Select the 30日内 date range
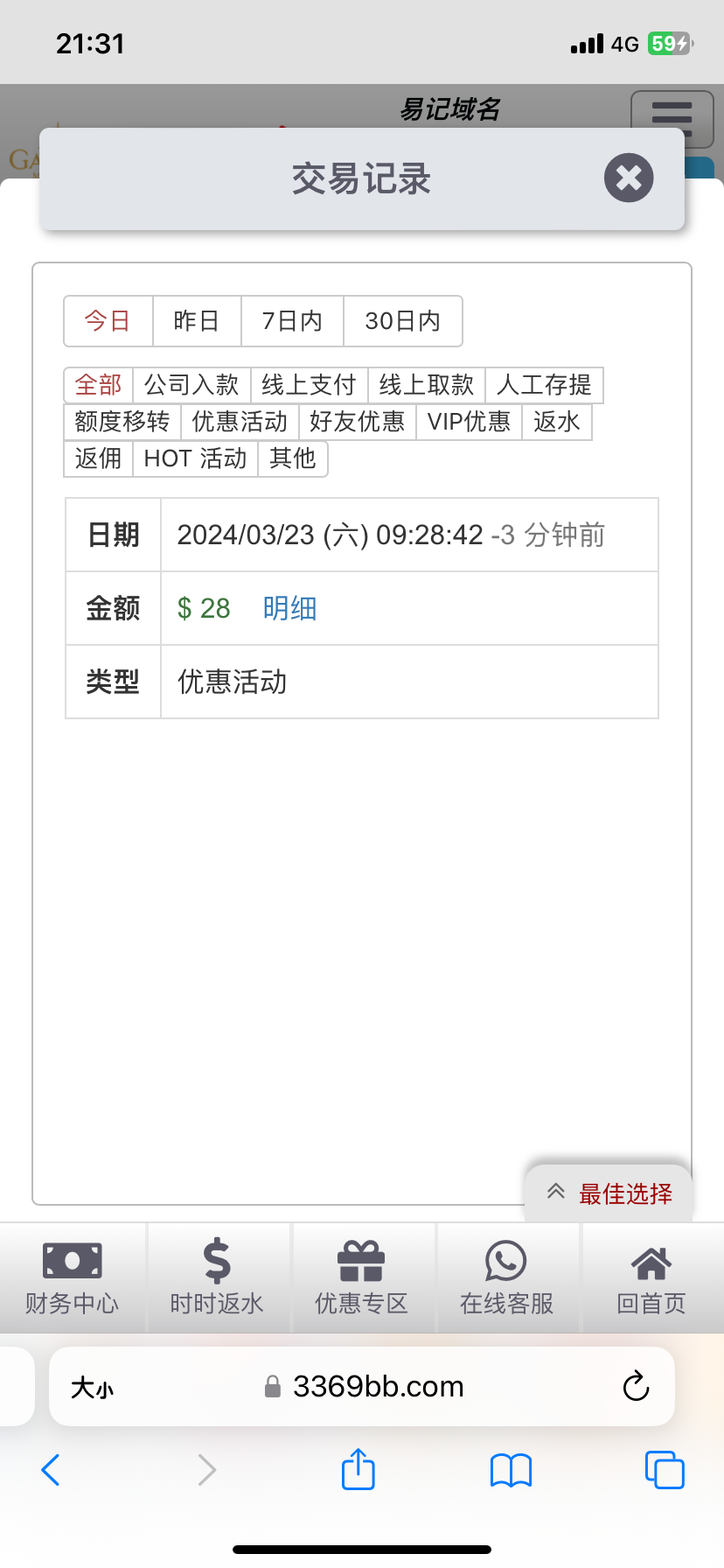The height and width of the screenshot is (1568, 724). coord(402,321)
